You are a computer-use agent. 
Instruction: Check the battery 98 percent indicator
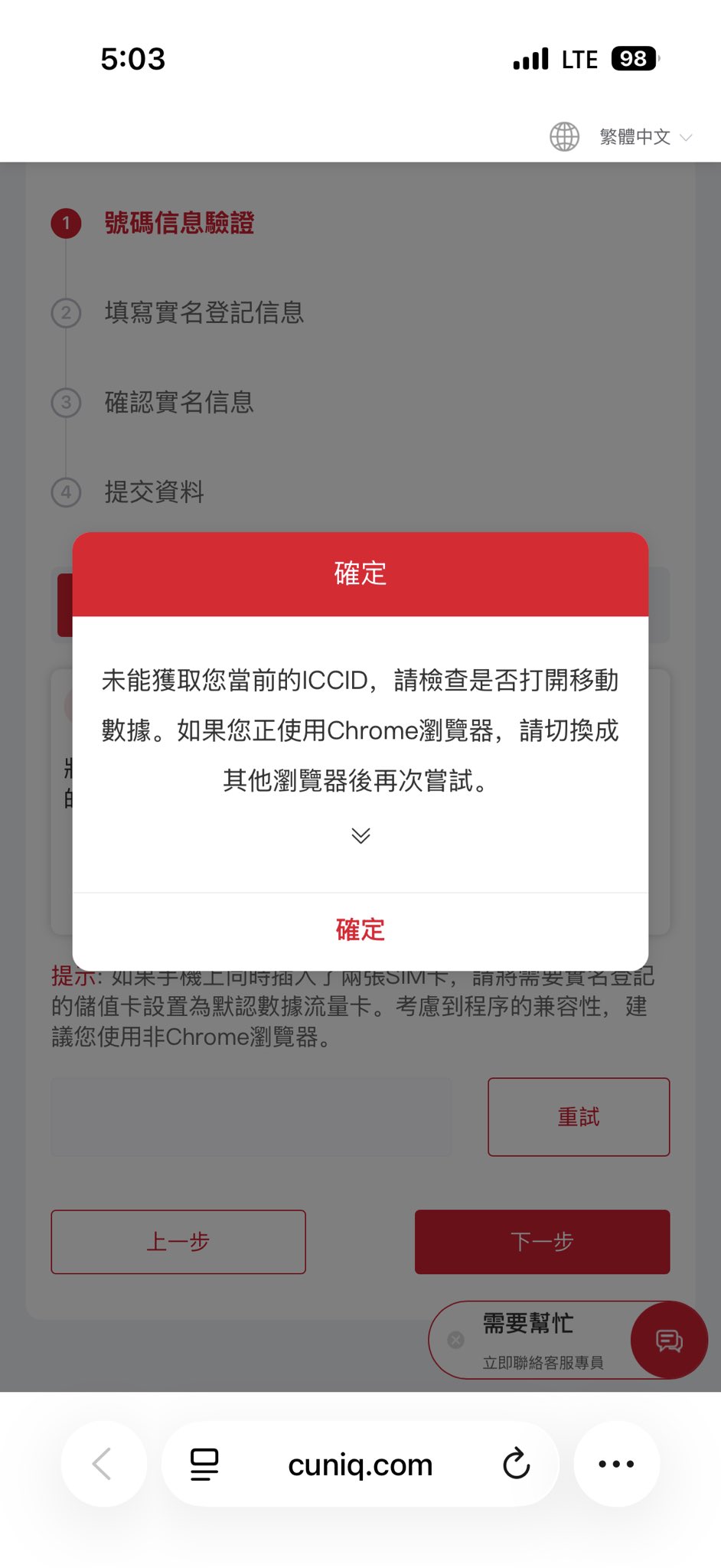(x=634, y=58)
